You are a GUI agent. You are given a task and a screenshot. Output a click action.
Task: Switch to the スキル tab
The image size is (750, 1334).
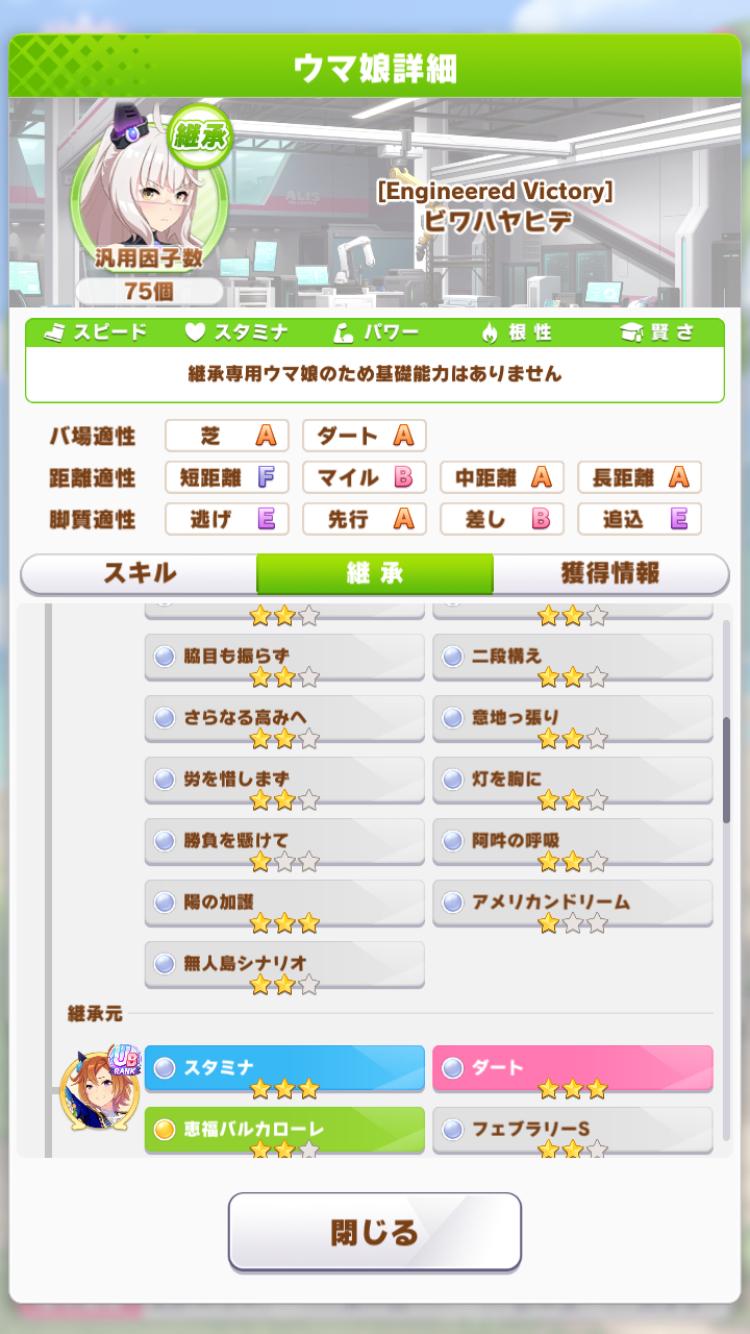click(139, 574)
